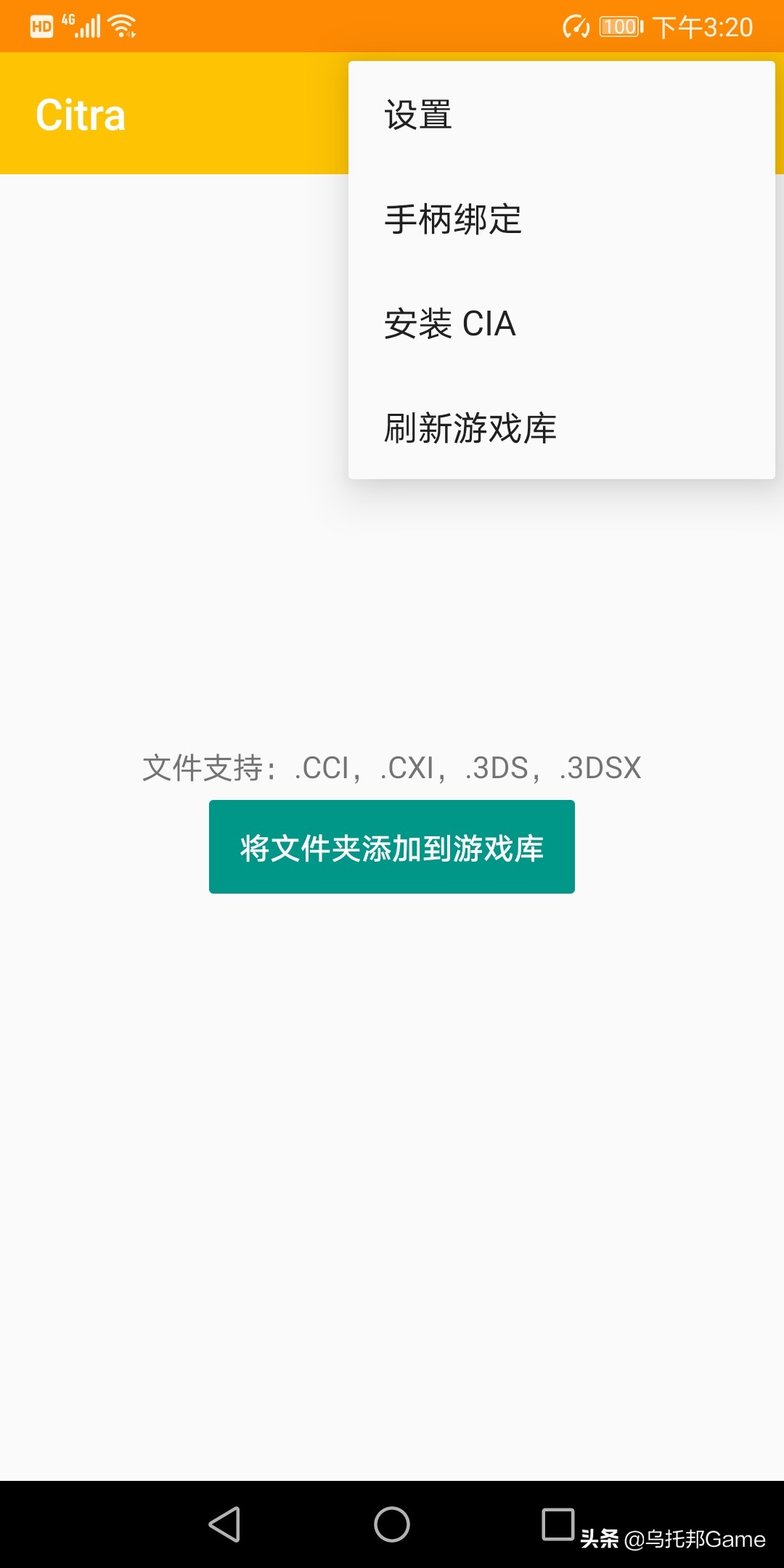Choose 安装 CIA menu option

pyautogui.click(x=449, y=324)
